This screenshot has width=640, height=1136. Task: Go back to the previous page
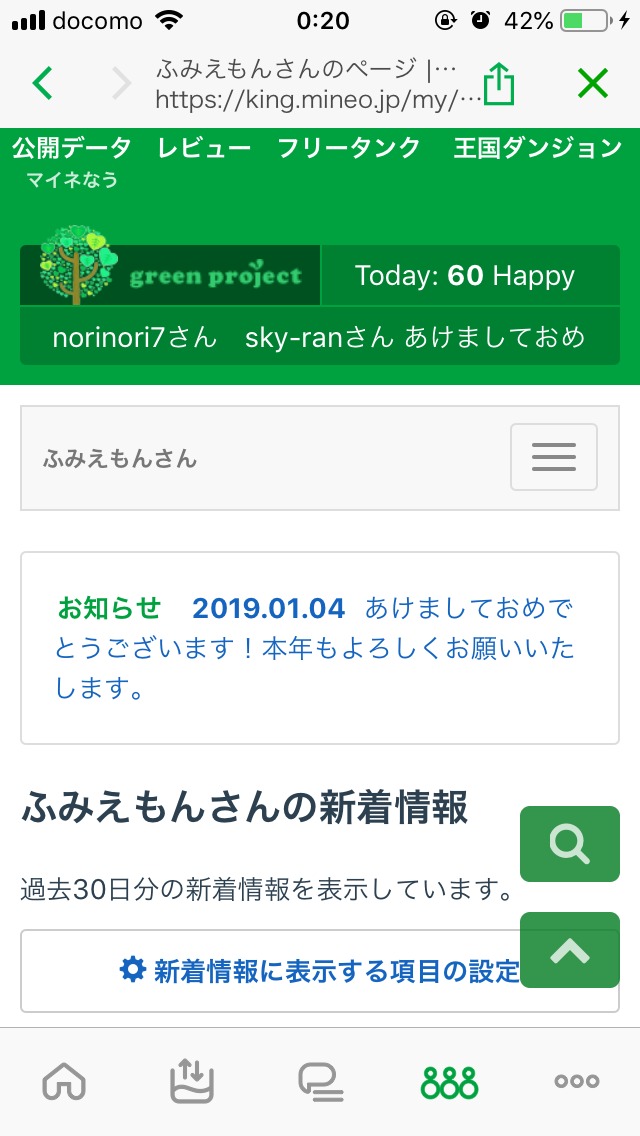tap(42, 83)
